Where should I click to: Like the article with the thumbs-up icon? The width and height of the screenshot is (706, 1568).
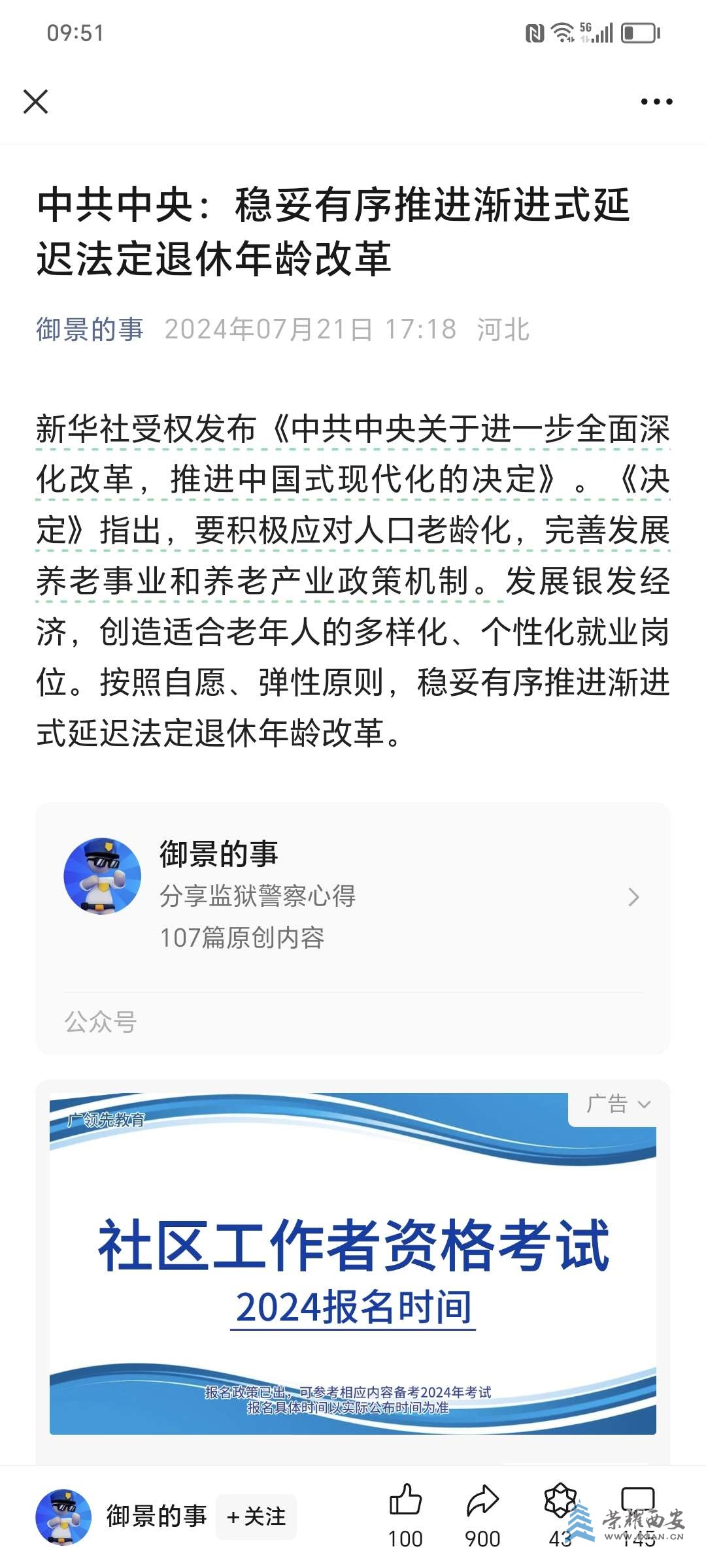point(405,1501)
